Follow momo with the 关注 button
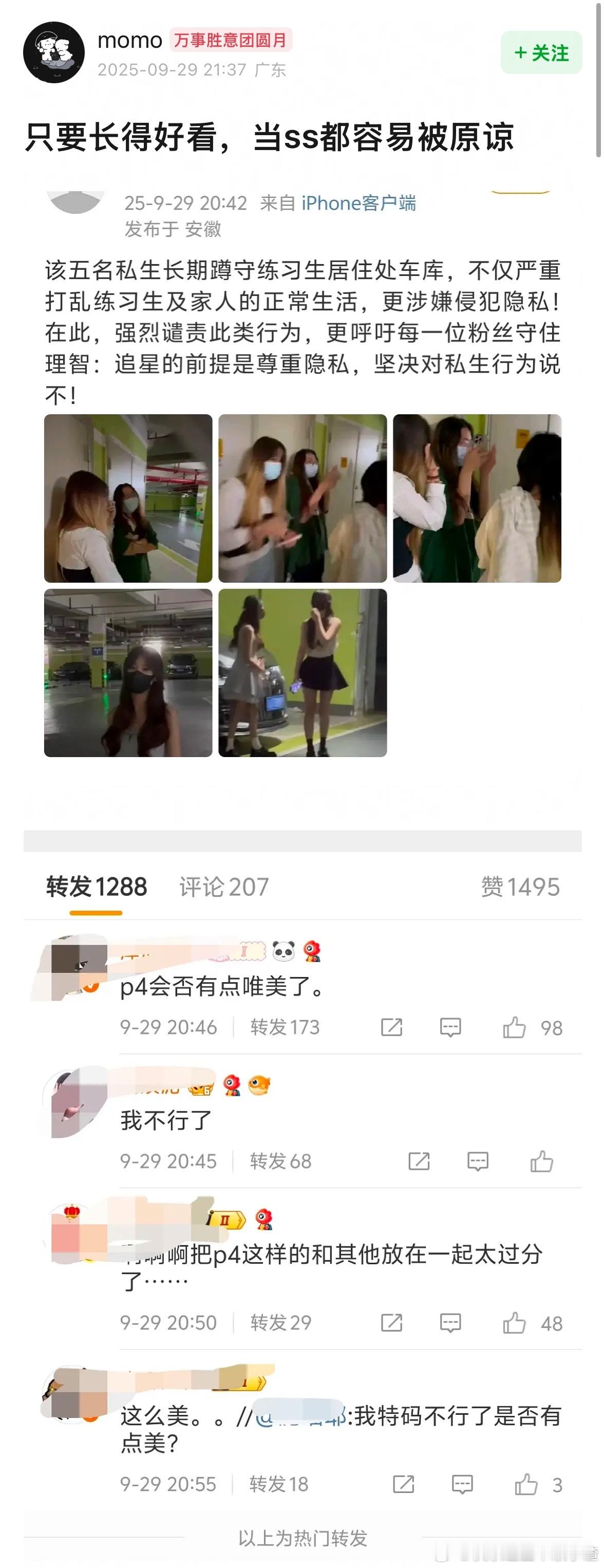Screen dimensions: 604x1568 (541, 53)
